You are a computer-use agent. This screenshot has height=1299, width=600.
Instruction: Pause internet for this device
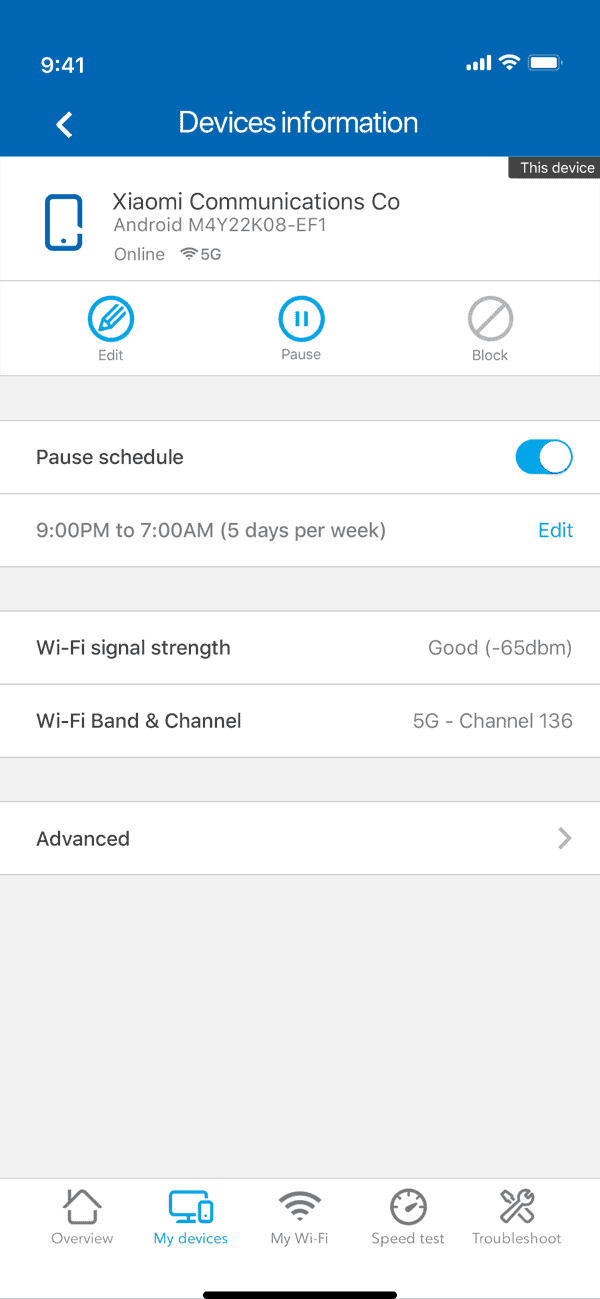tap(301, 328)
